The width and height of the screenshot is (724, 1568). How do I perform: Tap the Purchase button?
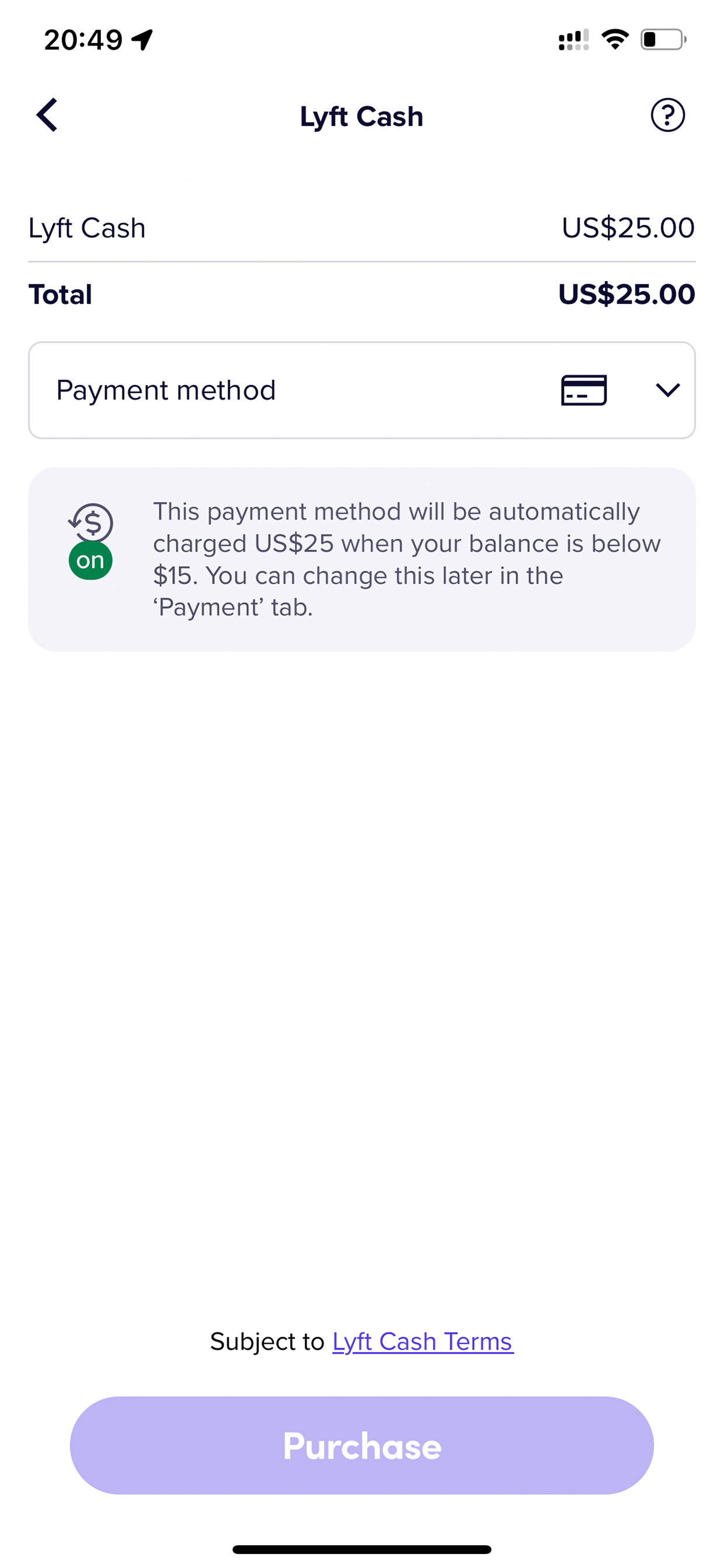click(x=361, y=1445)
